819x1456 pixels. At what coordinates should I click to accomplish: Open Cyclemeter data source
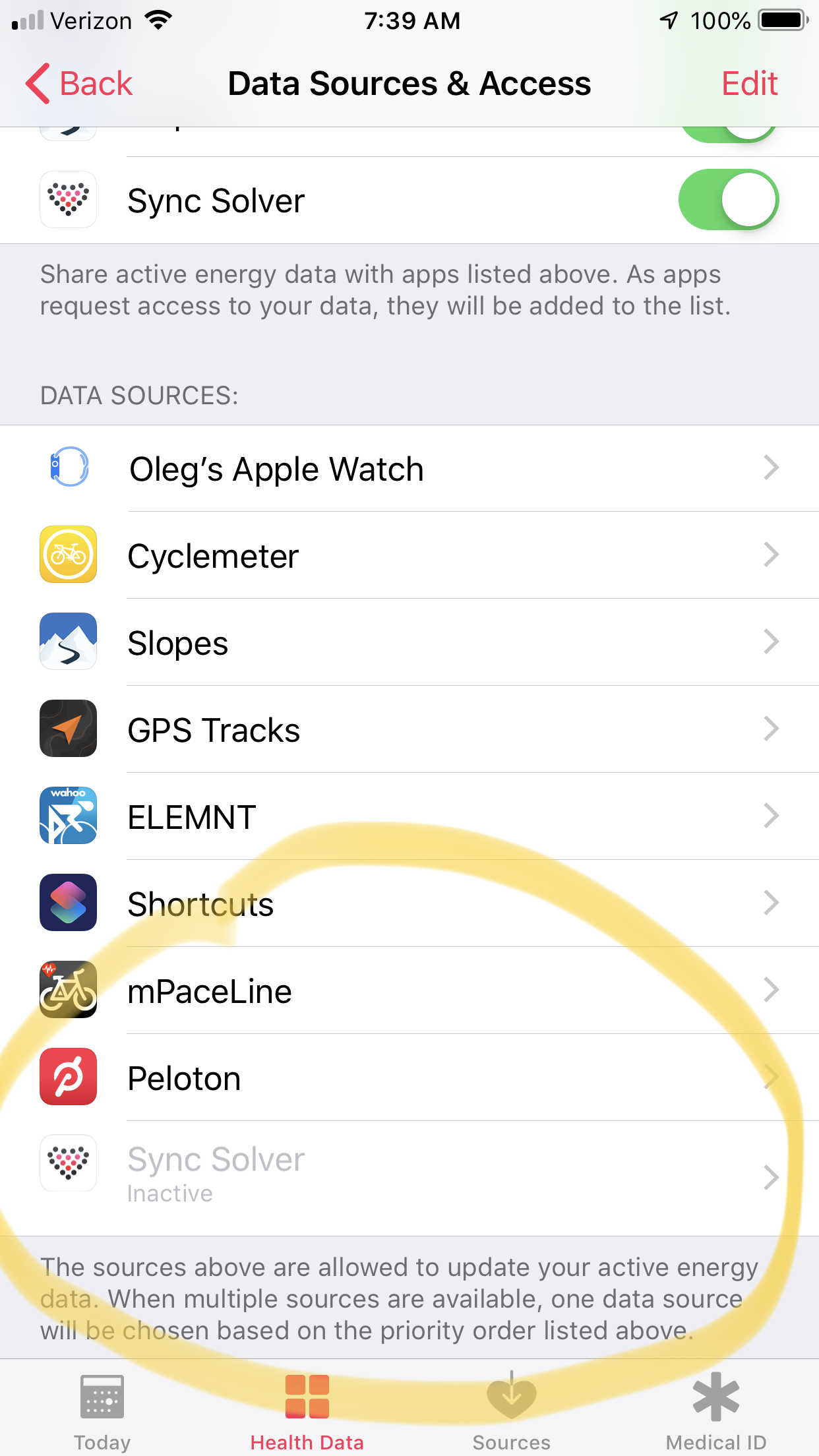click(409, 556)
